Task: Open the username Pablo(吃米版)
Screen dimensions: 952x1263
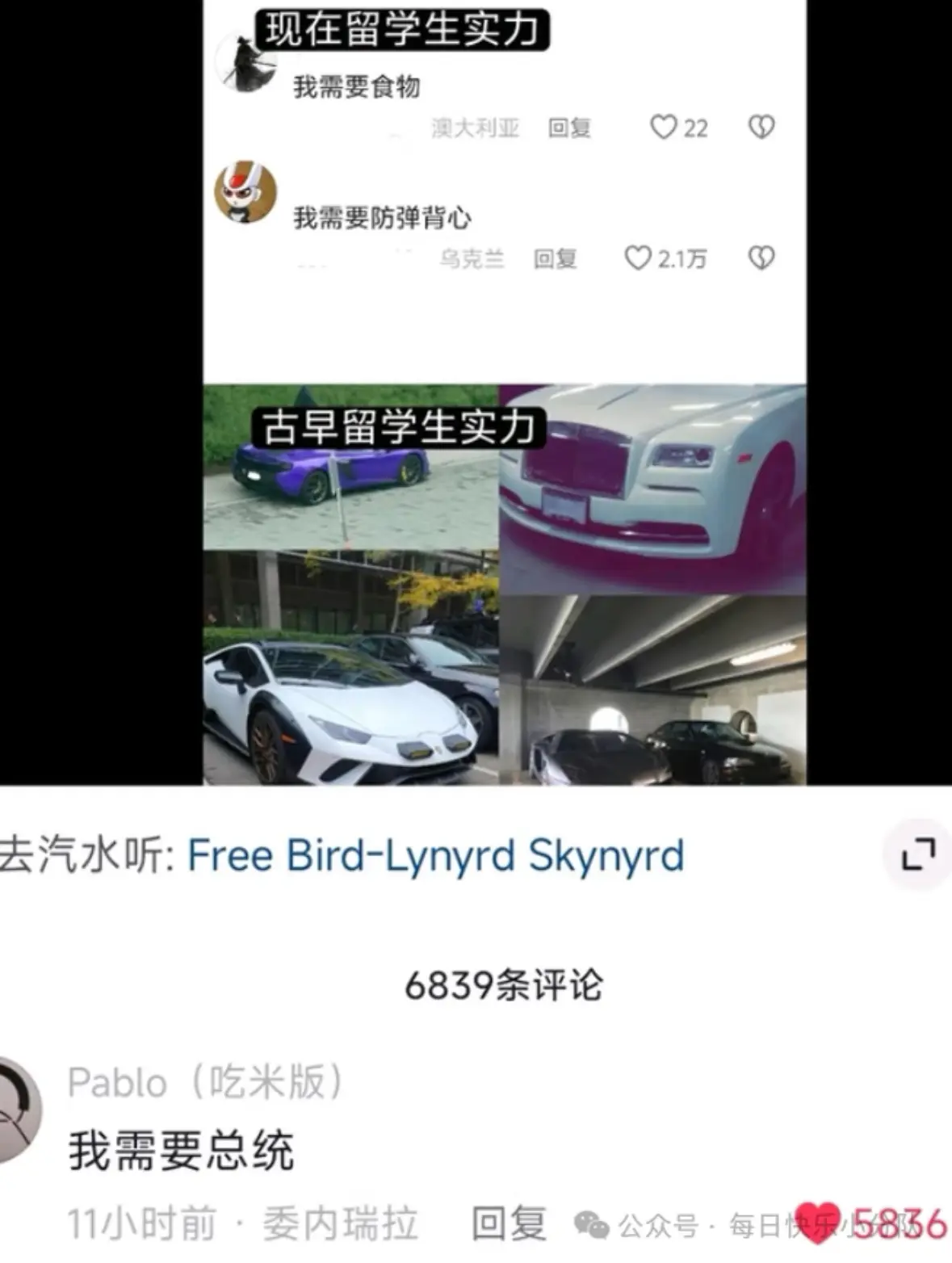Action: coord(206,1082)
